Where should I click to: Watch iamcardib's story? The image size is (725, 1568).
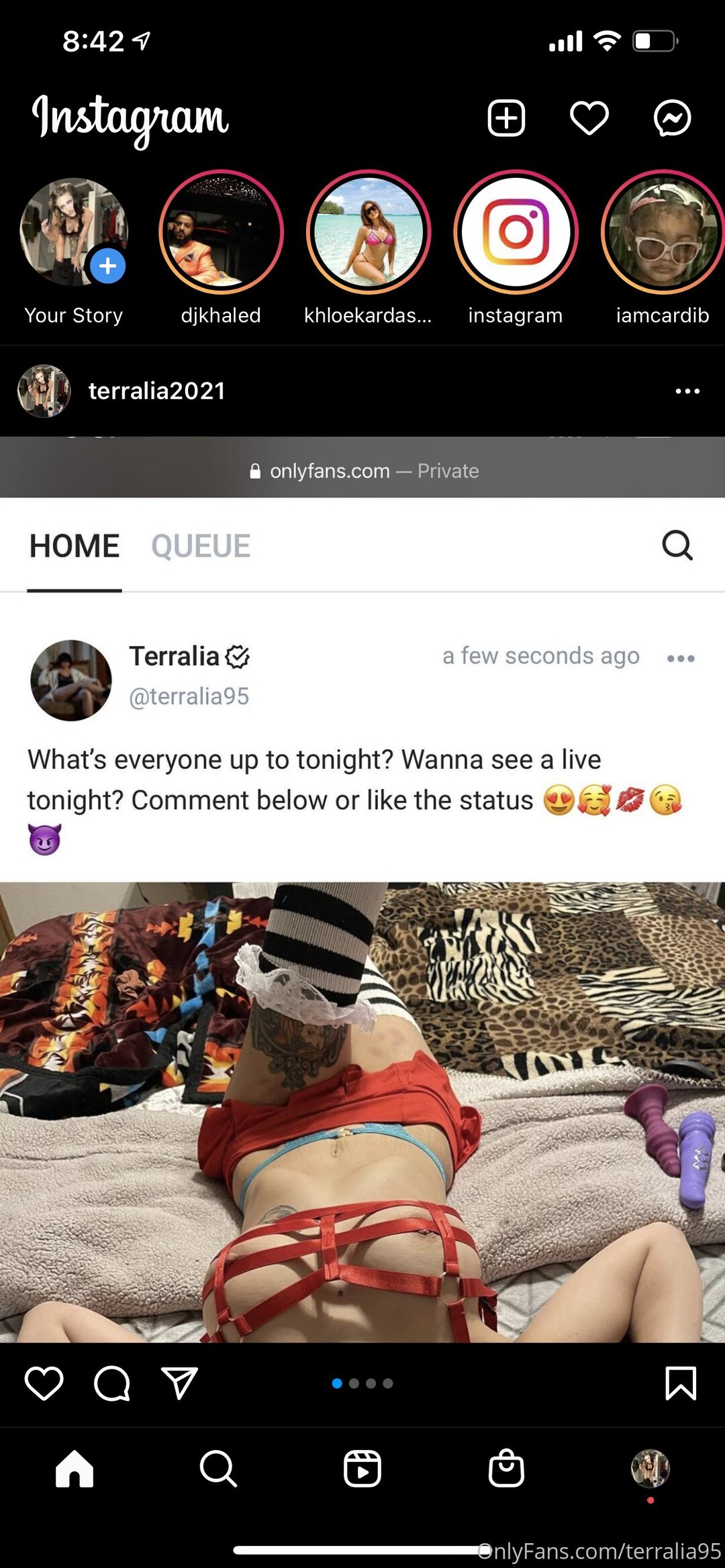(663, 232)
